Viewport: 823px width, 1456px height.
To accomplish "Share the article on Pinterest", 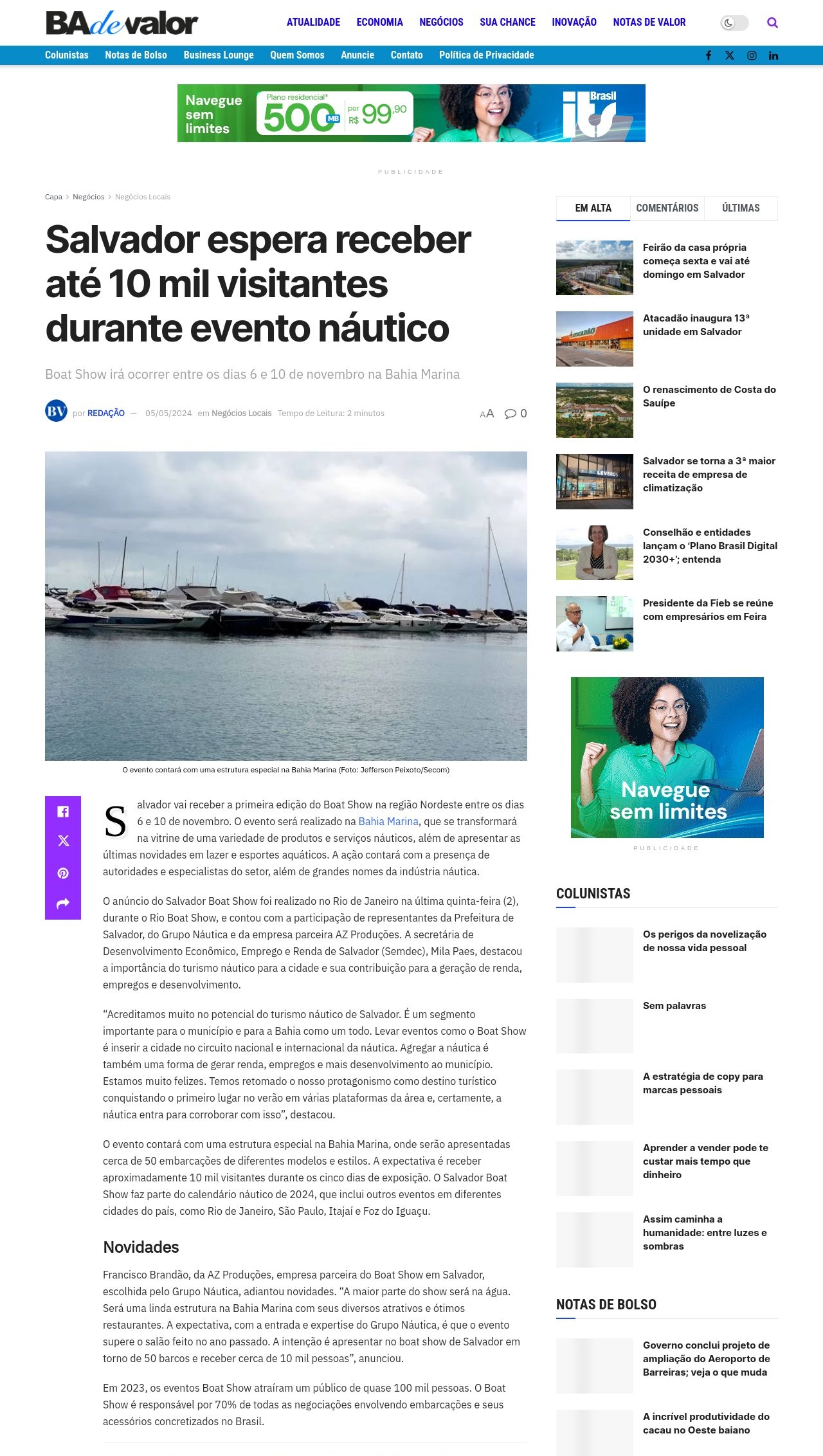I will [63, 873].
